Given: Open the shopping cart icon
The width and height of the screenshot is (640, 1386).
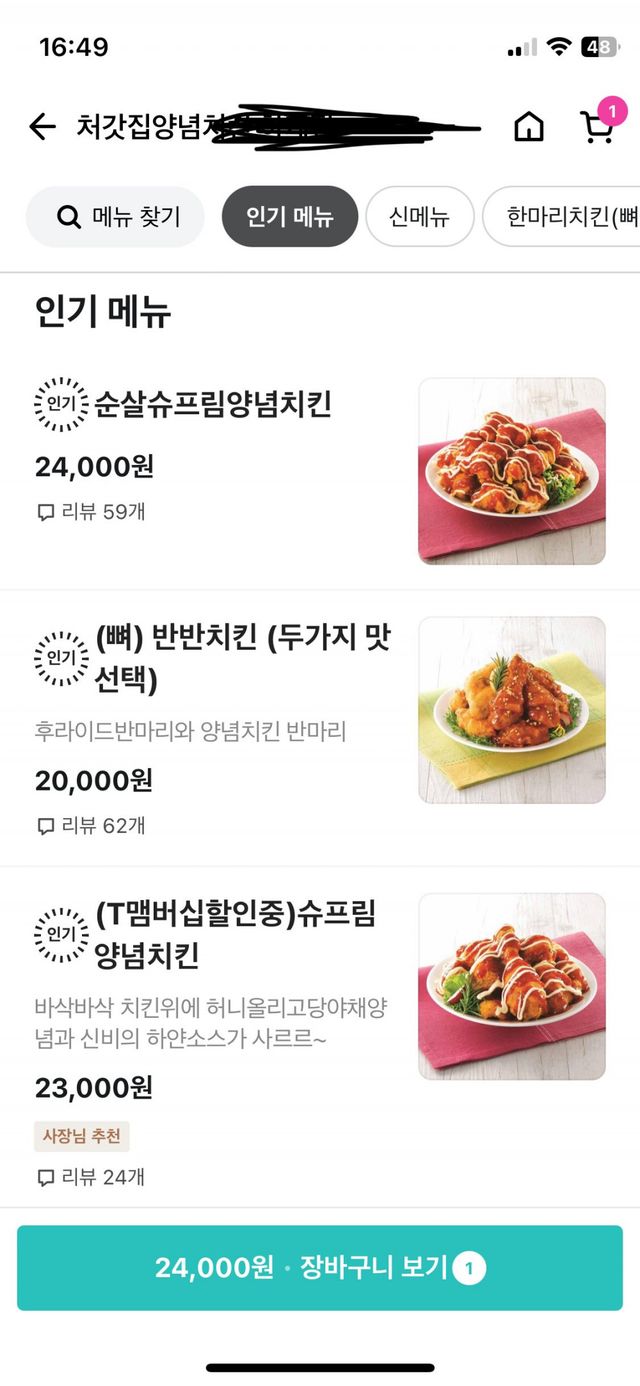Looking at the screenshot, I should pos(597,127).
